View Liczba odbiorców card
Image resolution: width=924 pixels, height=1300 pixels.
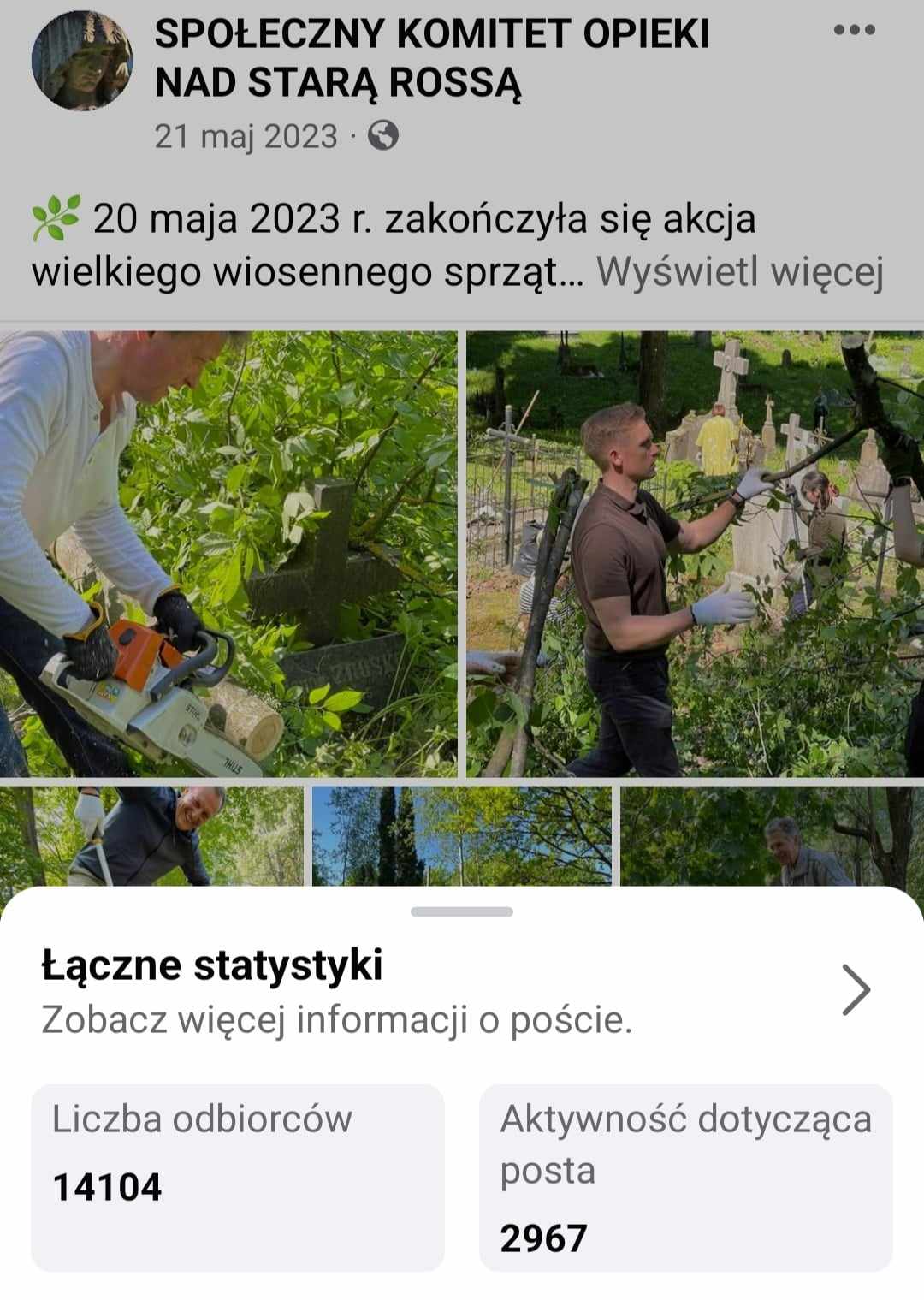pos(238,1177)
